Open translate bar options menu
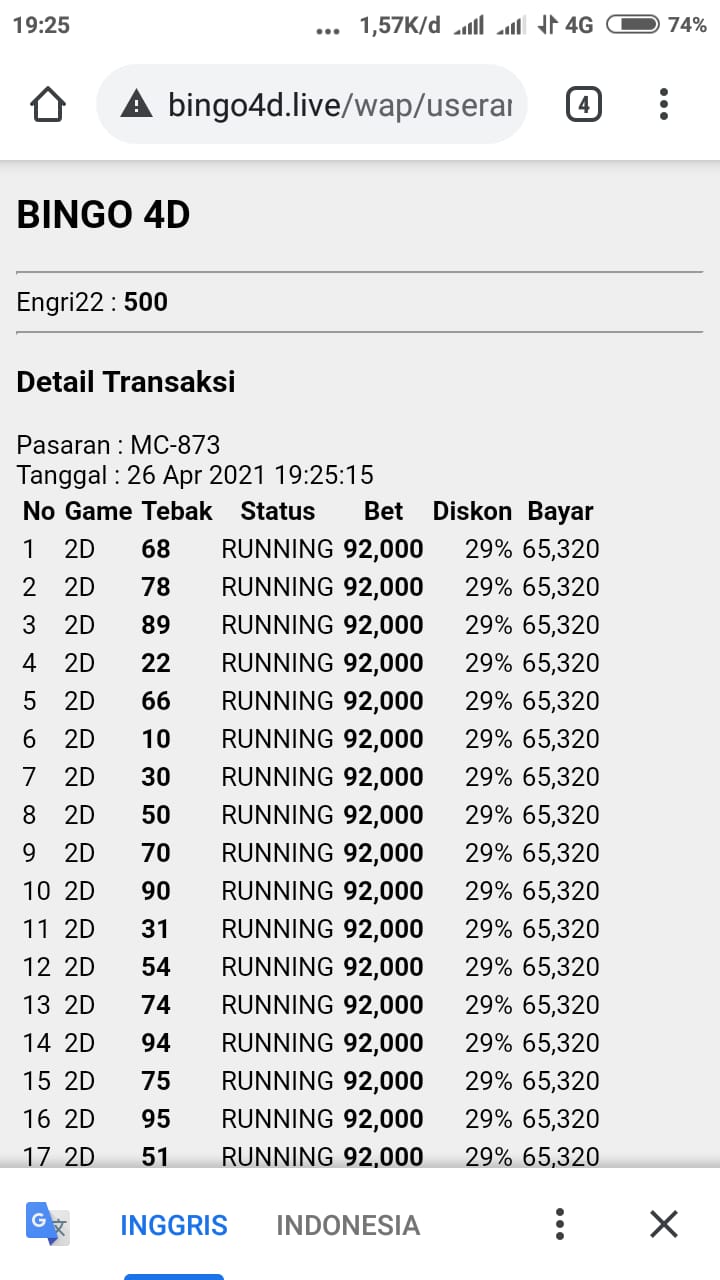Screen dimensions: 720x1280 [x=560, y=1224]
